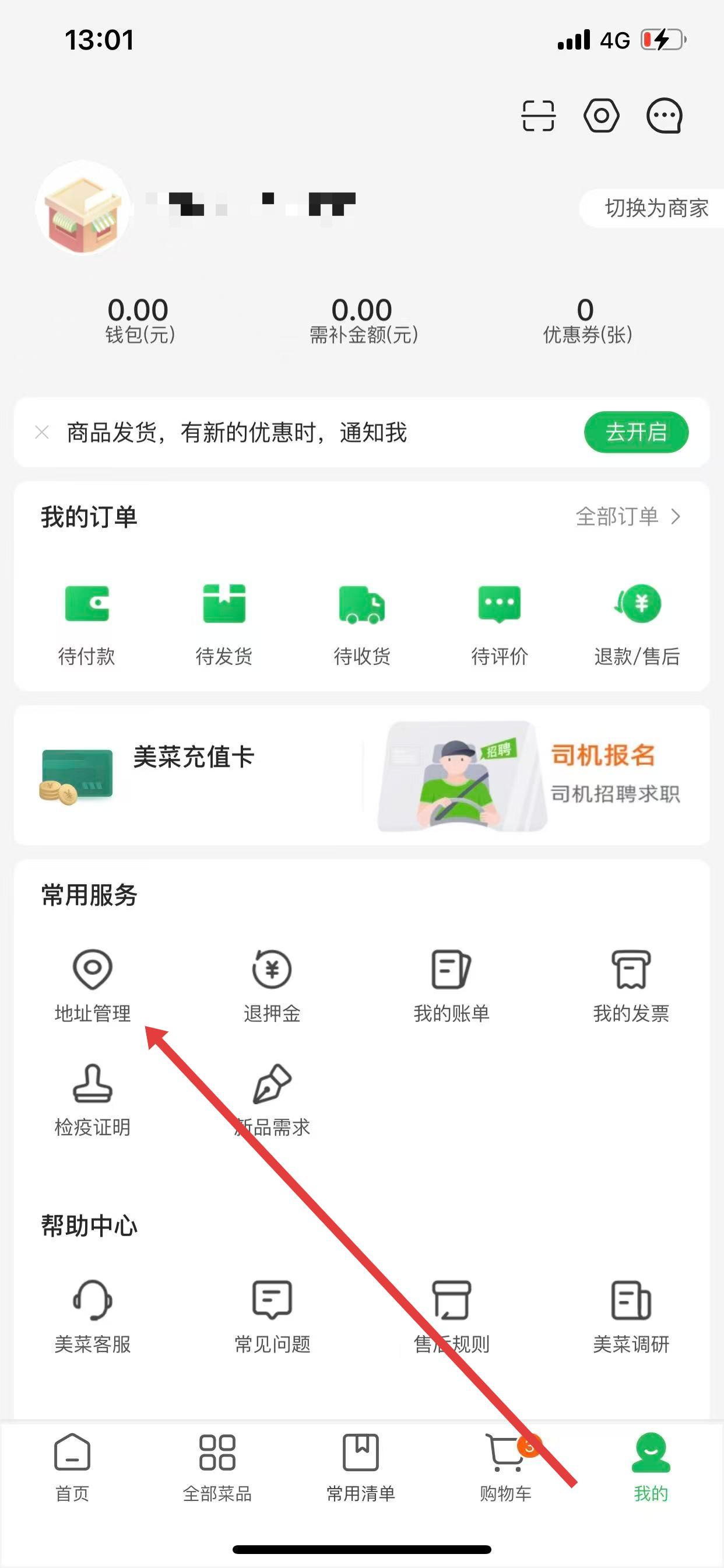Open settings gear icon
Viewport: 724px width, 1568px height.
601,116
